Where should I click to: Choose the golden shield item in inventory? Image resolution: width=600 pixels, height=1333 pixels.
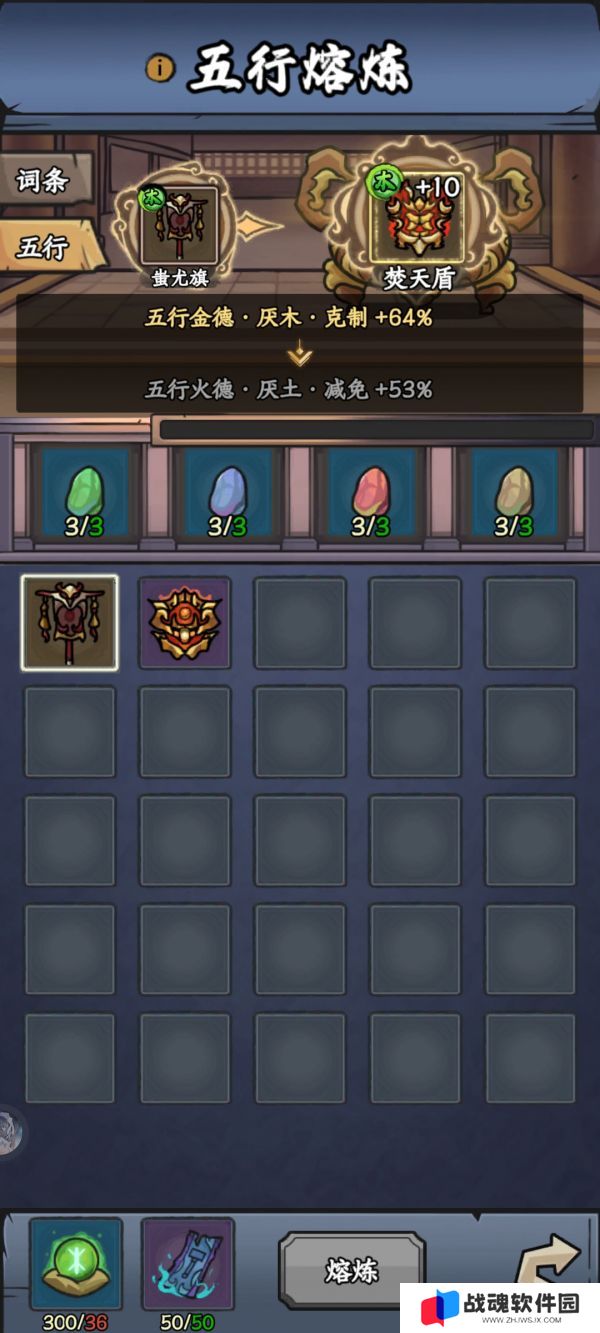pos(185,622)
